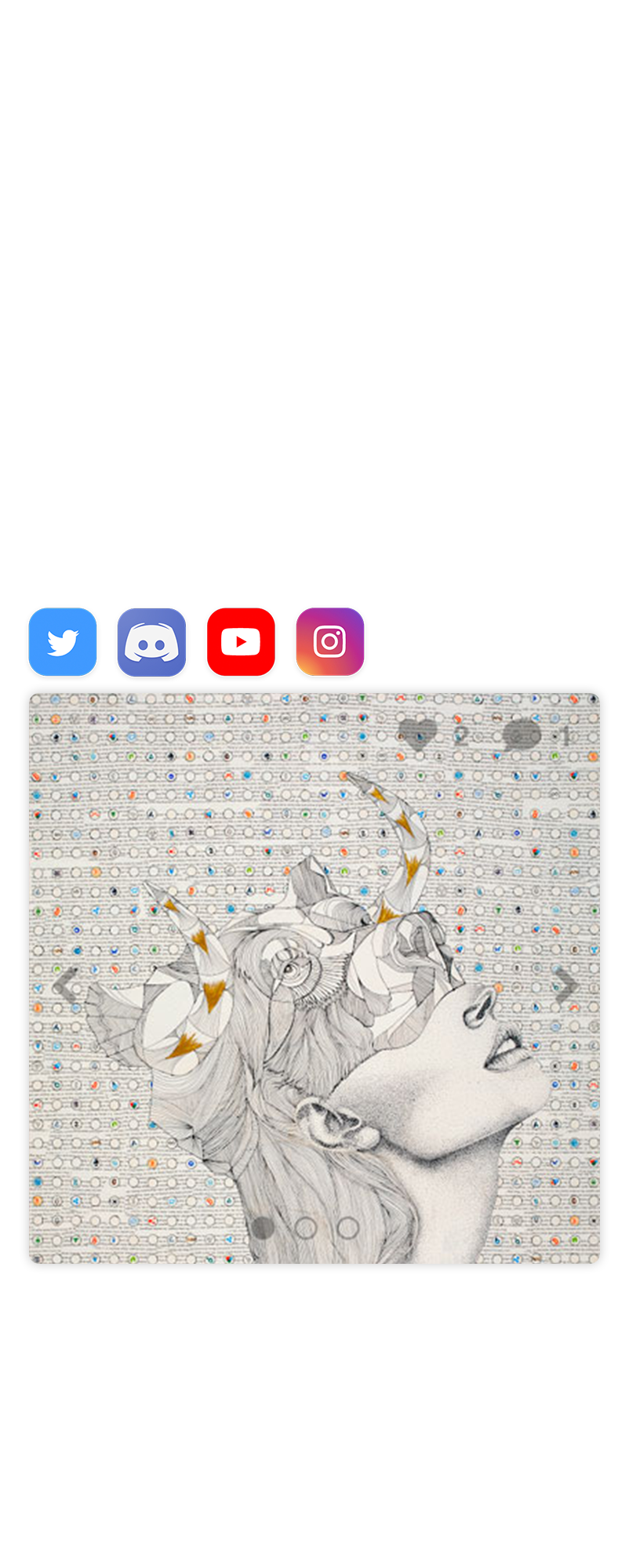Select the second carousel page dot
Viewport: 629px width, 1568px height.
[x=306, y=1228]
